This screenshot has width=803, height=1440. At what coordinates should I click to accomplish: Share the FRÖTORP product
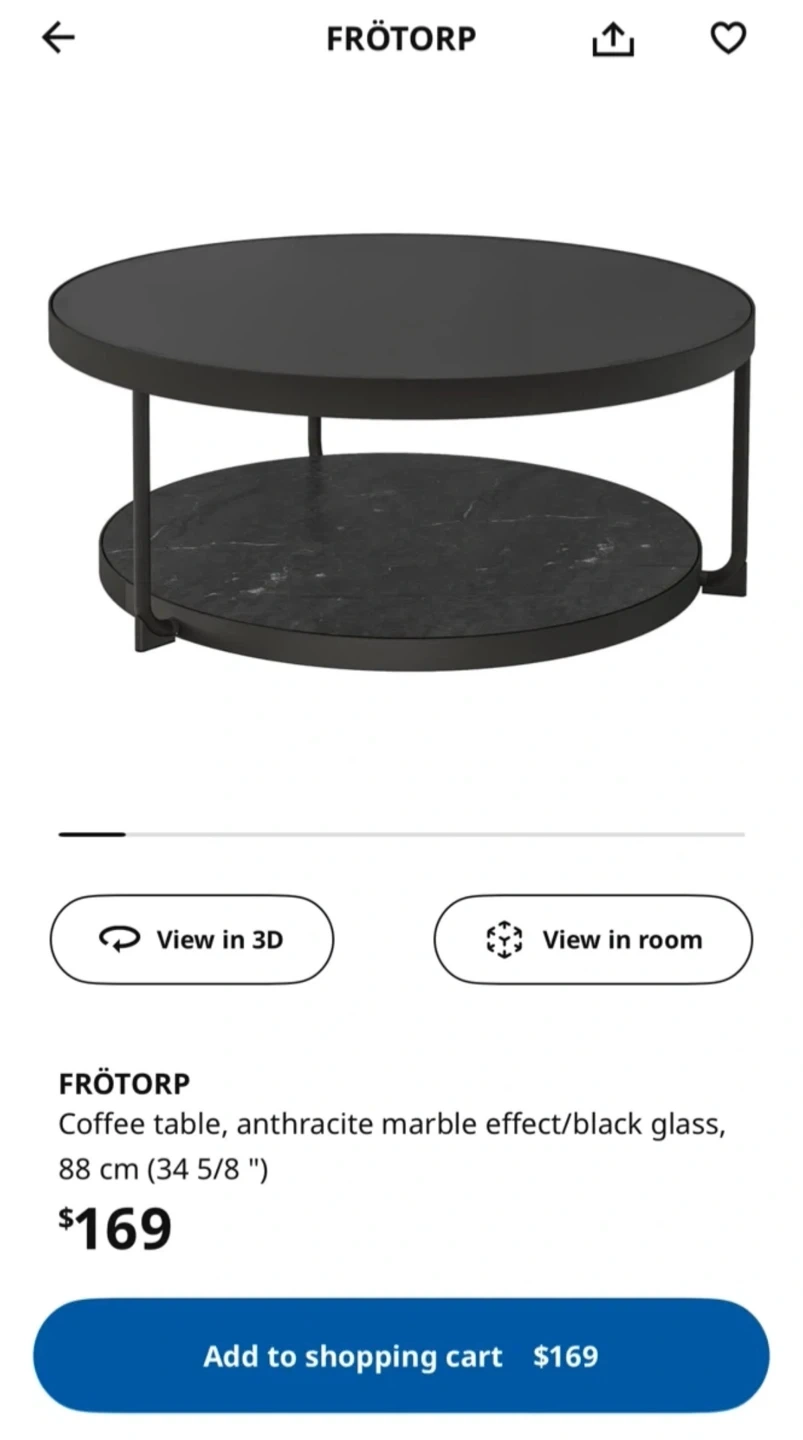[612, 39]
